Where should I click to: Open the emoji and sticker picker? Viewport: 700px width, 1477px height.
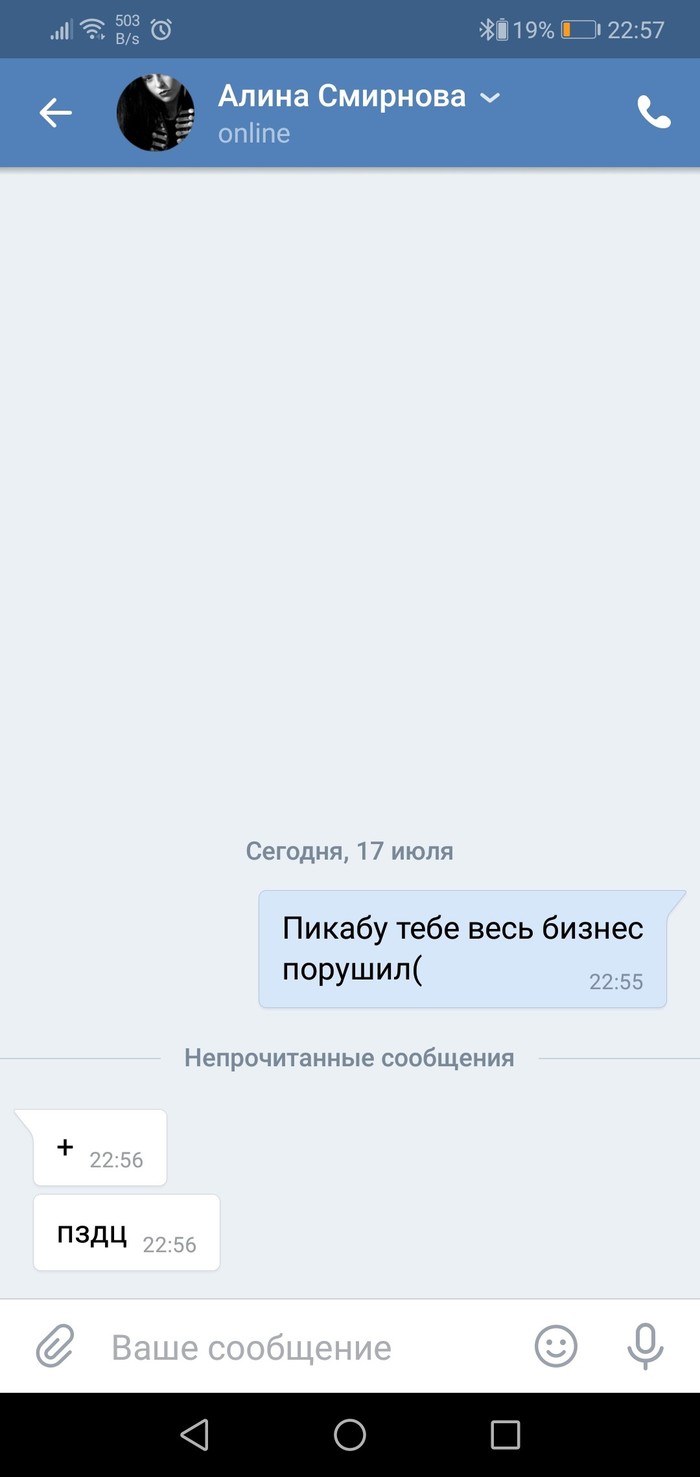[x=556, y=1346]
